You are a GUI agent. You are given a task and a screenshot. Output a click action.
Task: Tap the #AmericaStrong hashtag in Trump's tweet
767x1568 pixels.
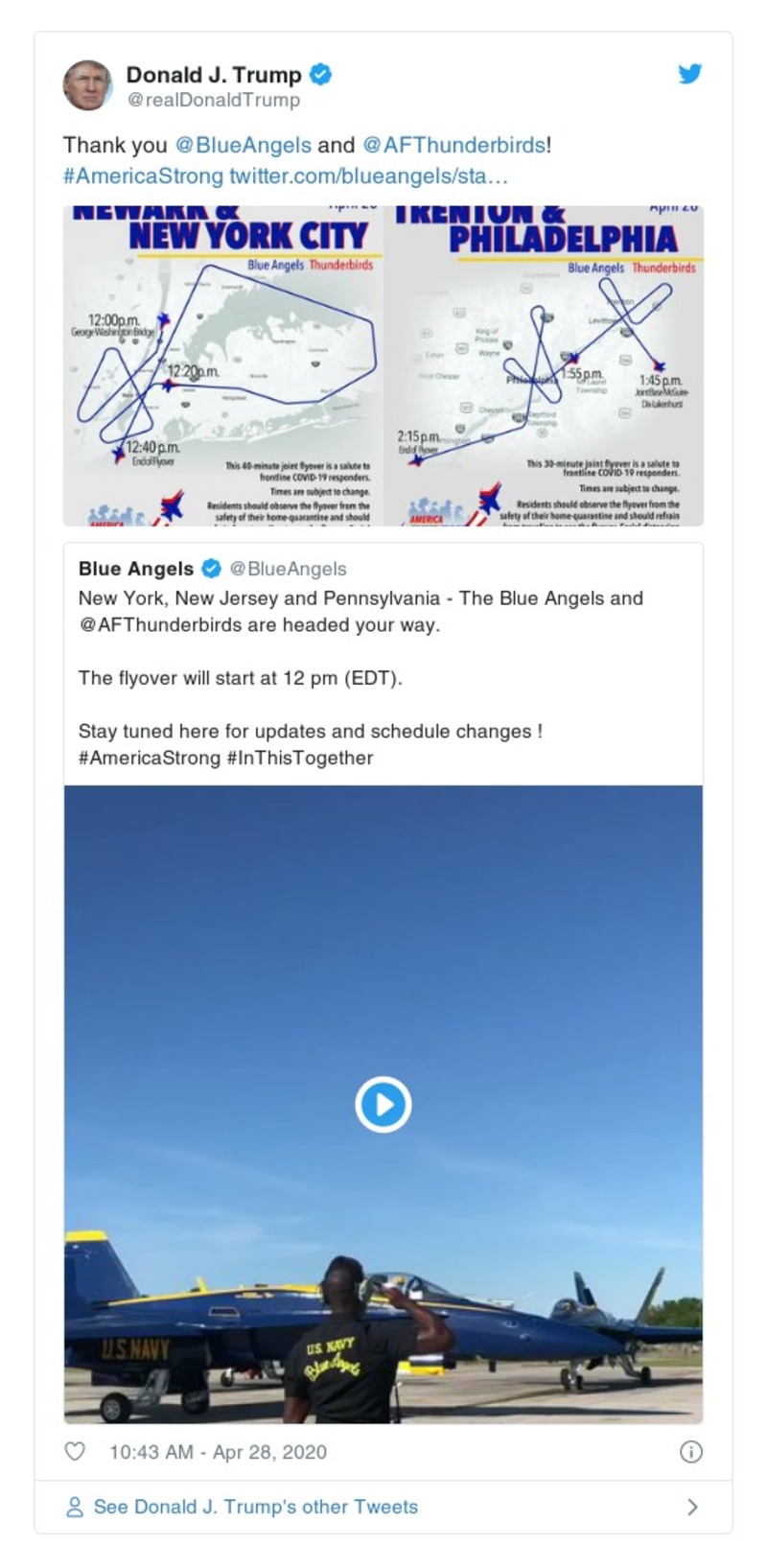tap(143, 176)
